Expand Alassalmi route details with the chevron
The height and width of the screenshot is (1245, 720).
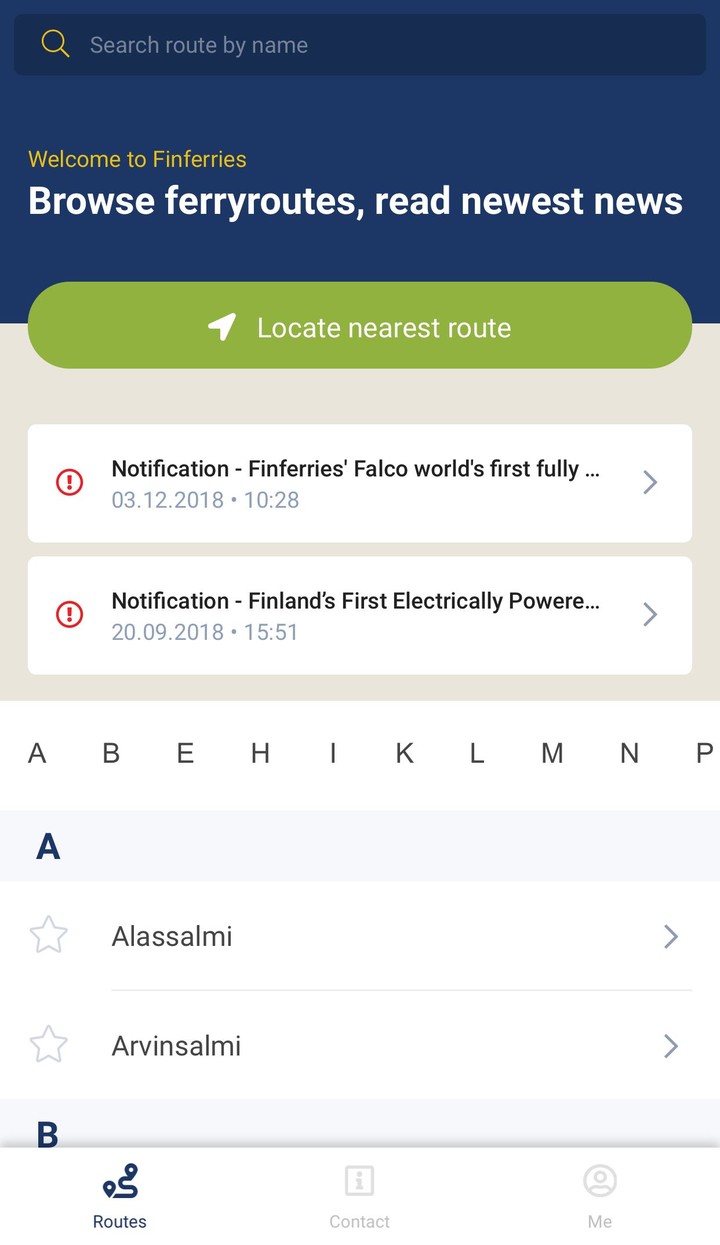(x=671, y=936)
